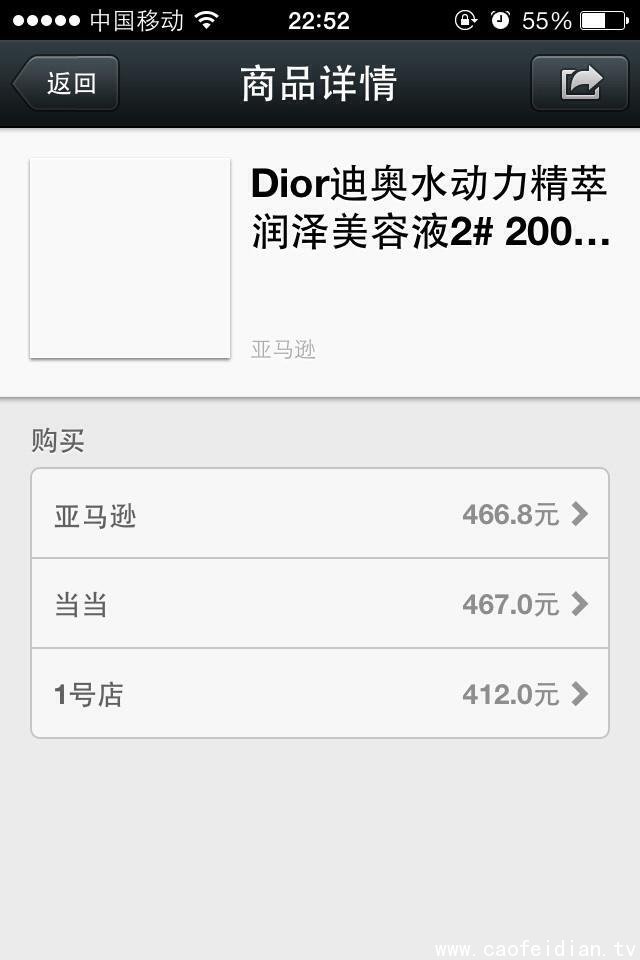Open the 当当 offer at 467.0元
This screenshot has height=960, width=640.
pos(320,604)
